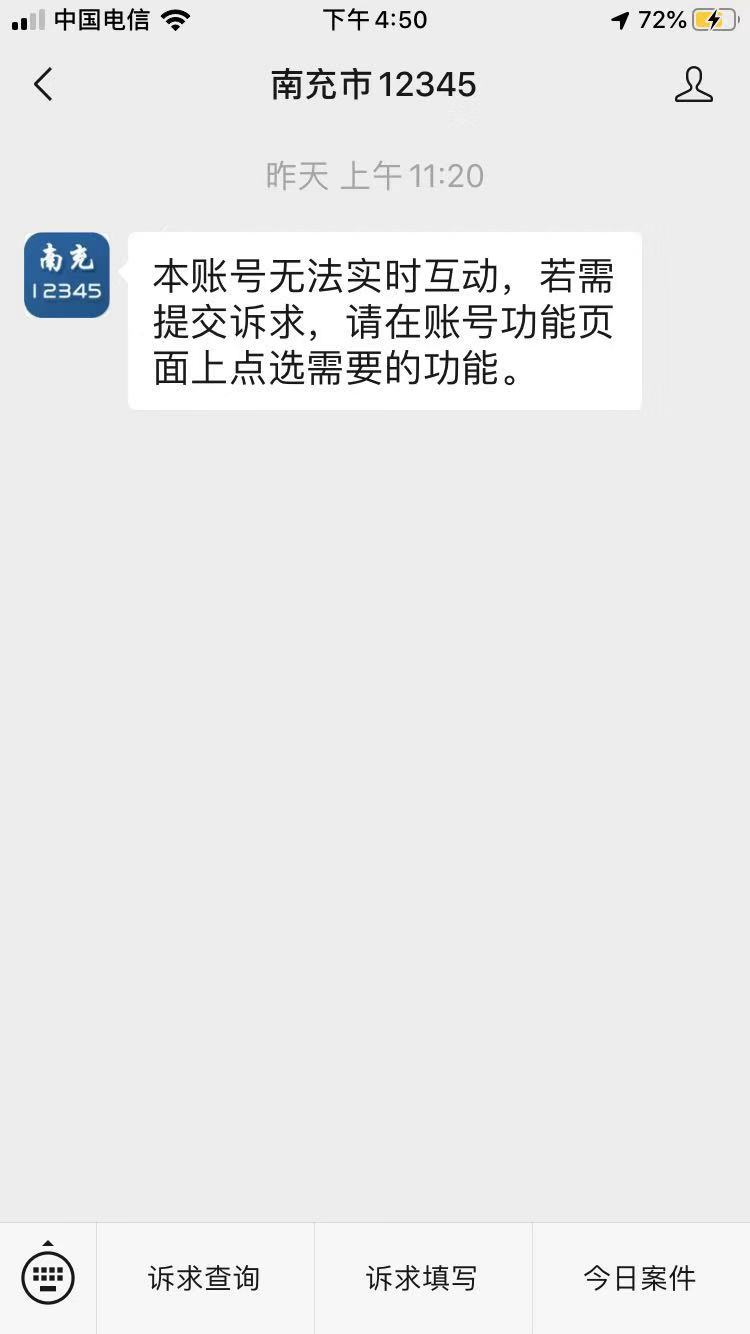Open the 诉求填写 menu

(x=422, y=1278)
